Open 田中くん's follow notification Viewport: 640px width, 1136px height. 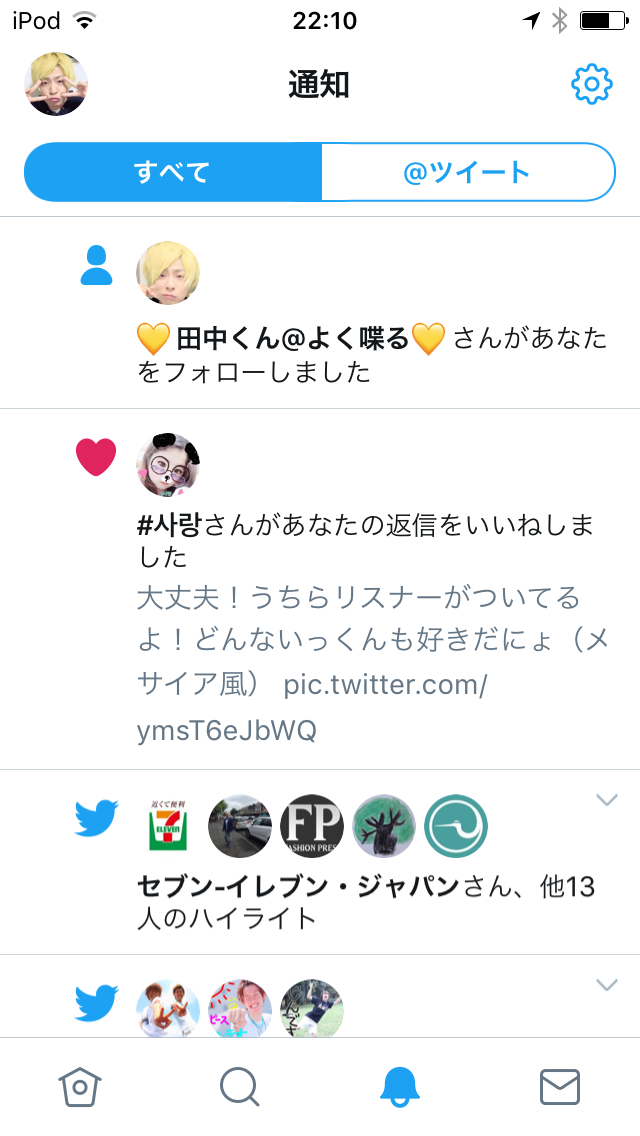(x=372, y=355)
